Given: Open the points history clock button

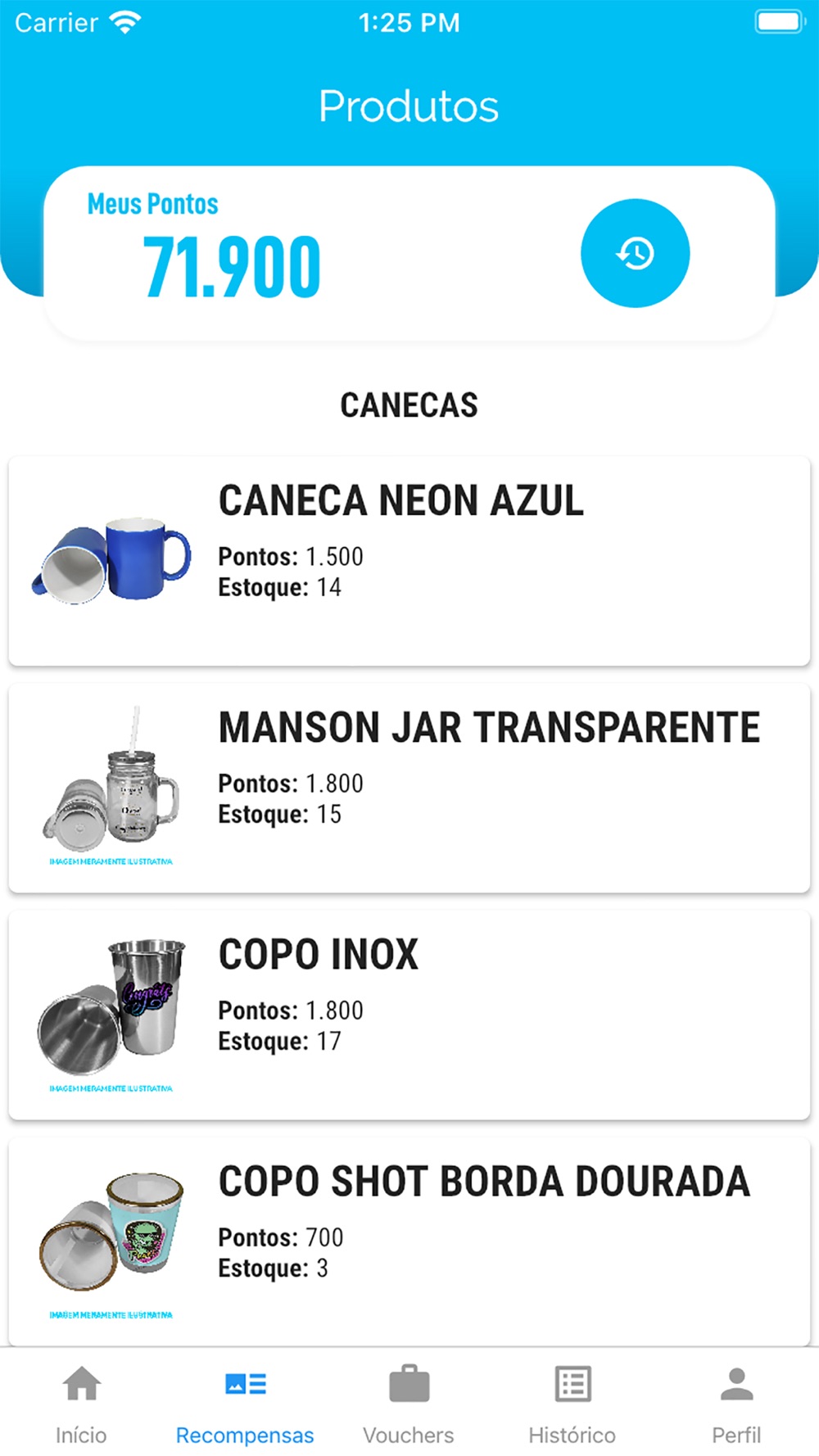Looking at the screenshot, I should (635, 253).
